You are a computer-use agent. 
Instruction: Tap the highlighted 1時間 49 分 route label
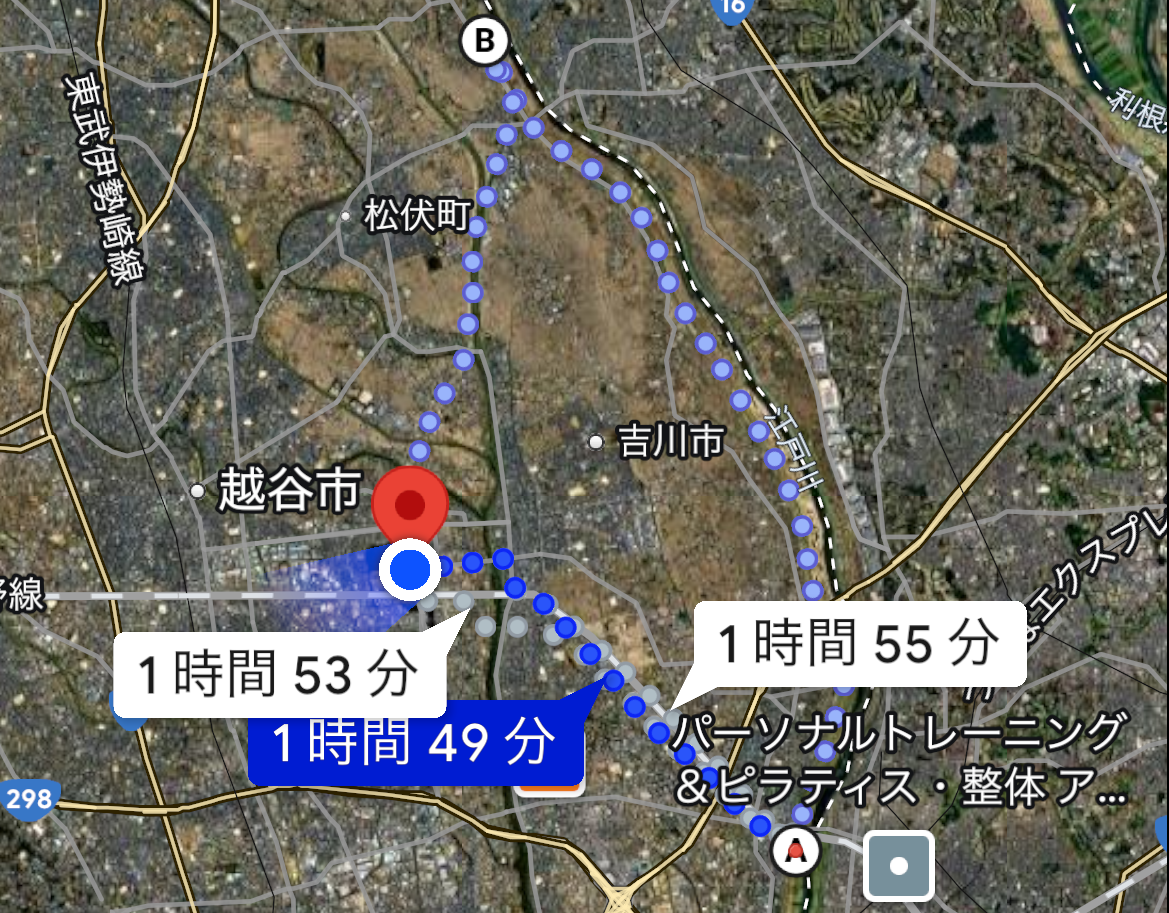tap(414, 743)
